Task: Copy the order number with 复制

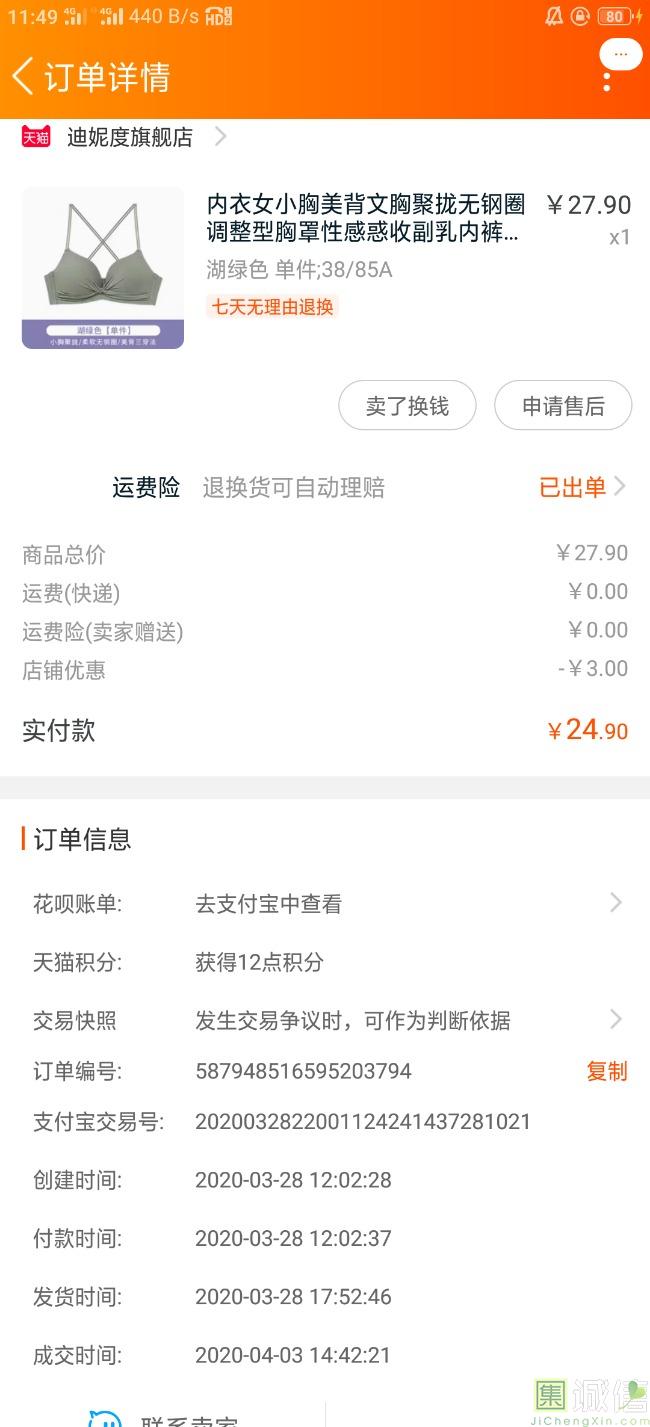Action: pos(606,1071)
